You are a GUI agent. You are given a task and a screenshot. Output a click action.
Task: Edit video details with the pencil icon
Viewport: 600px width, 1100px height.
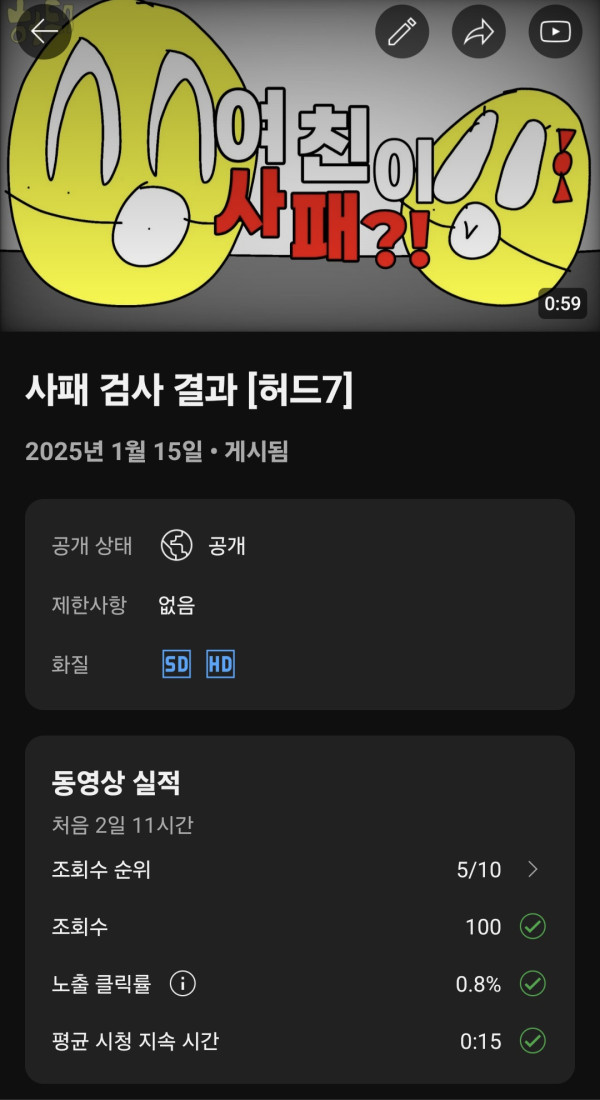coord(402,32)
